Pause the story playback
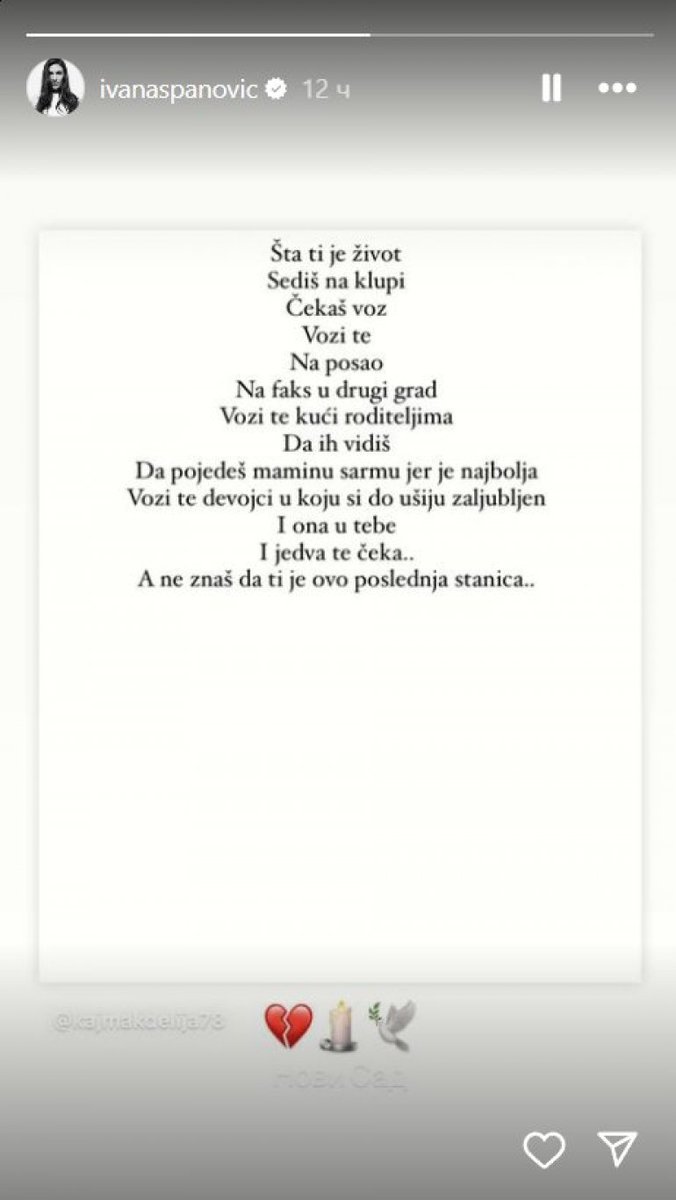 (551, 88)
